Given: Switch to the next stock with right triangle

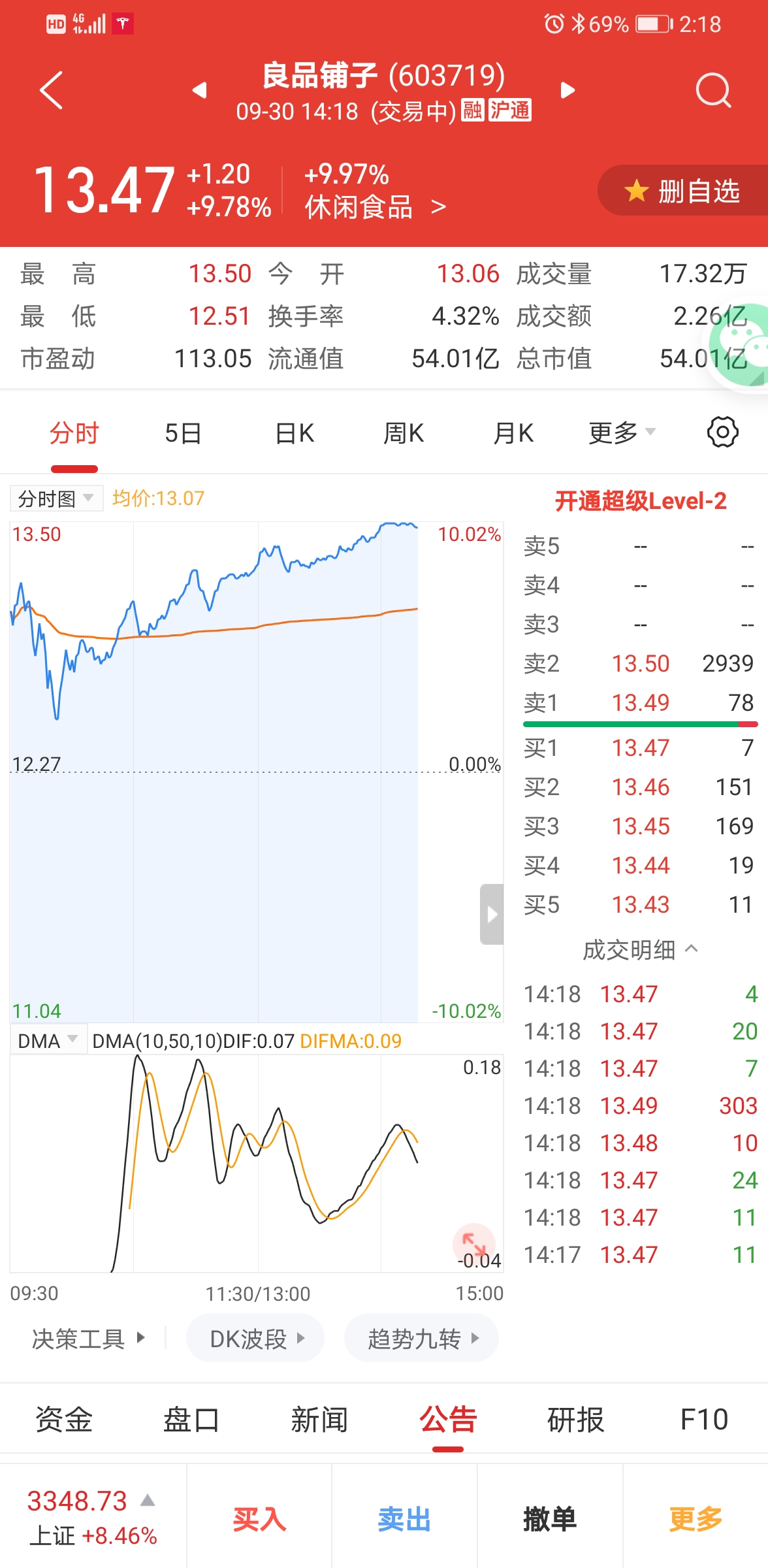Looking at the screenshot, I should tap(568, 90).
